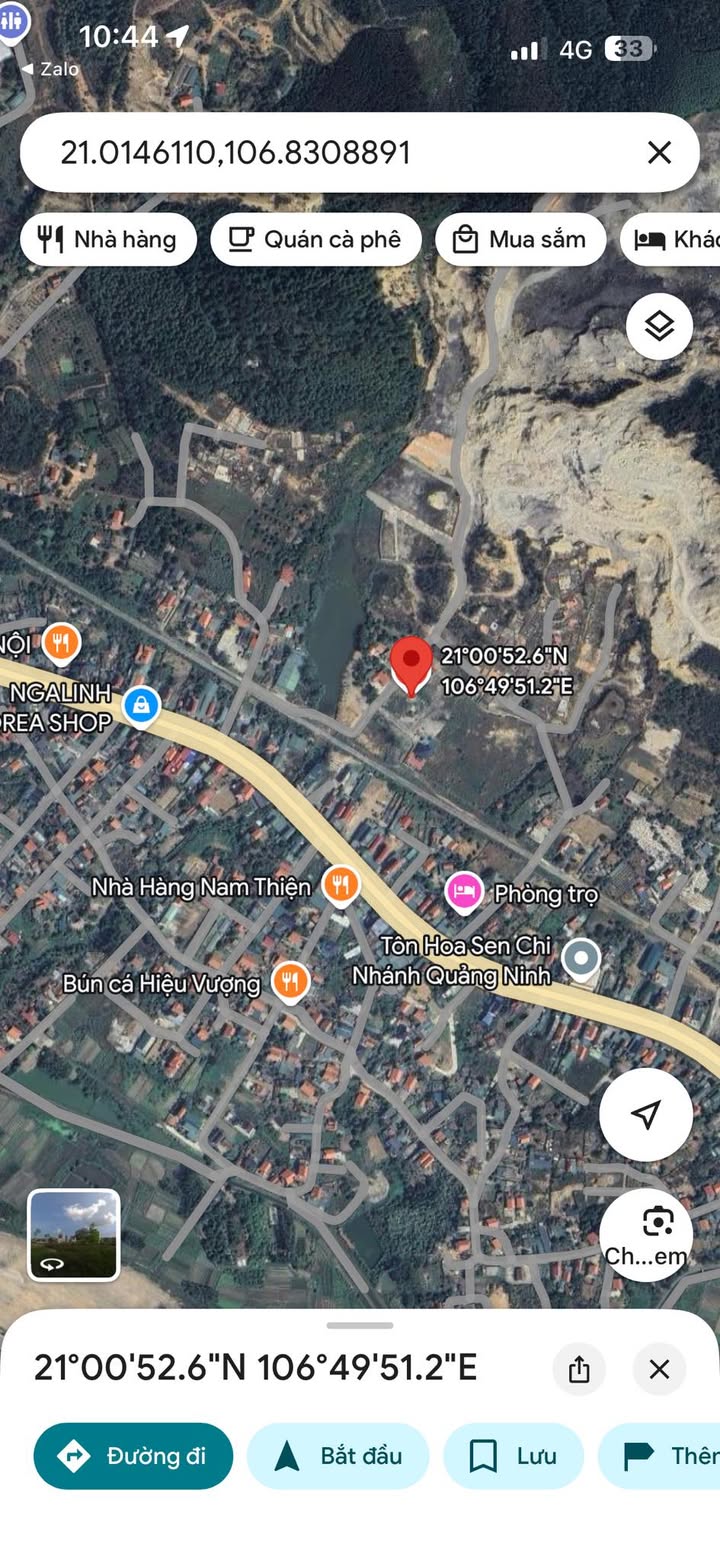The height and width of the screenshot is (1560, 720).
Task: Open the camera lens search button
Action: coord(646,1235)
